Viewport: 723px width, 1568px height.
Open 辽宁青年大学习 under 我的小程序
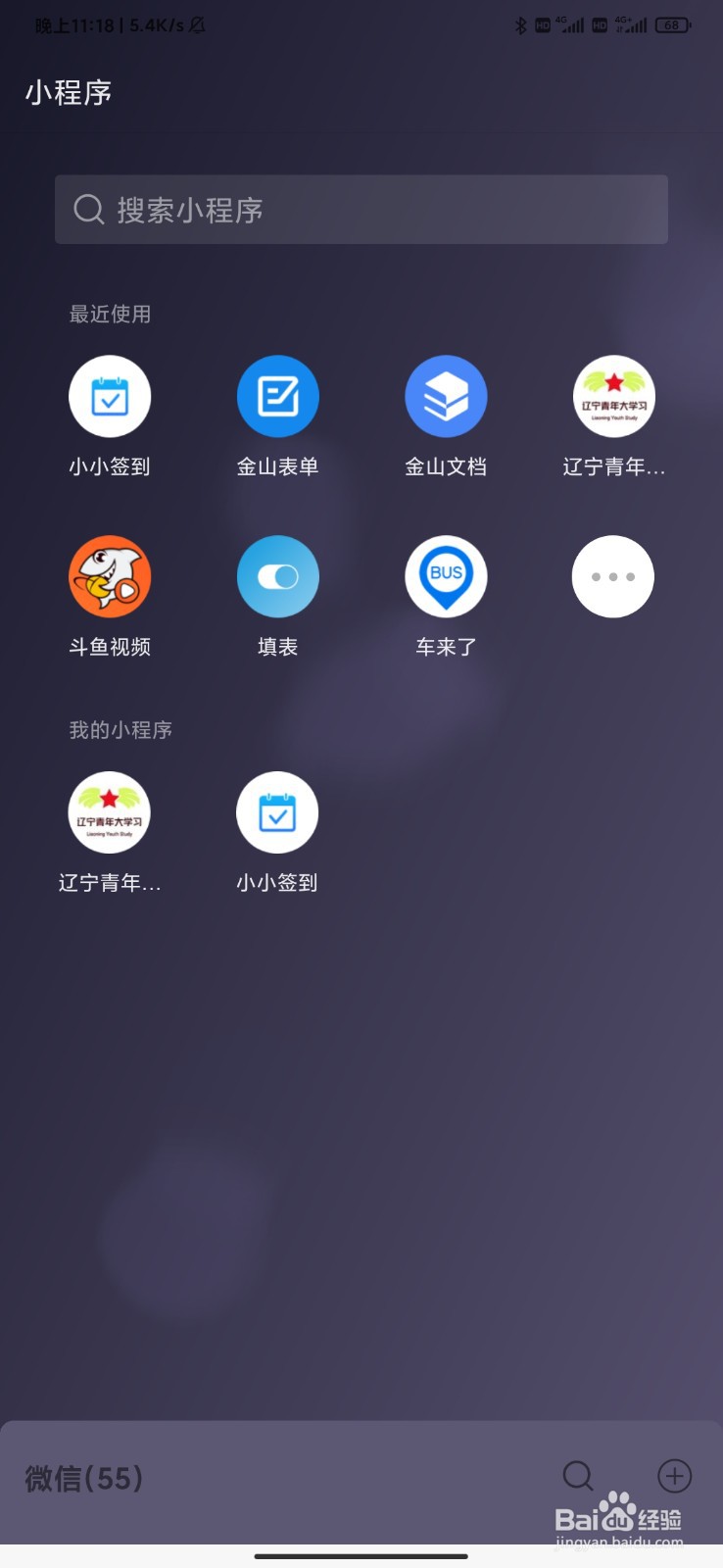point(110,812)
